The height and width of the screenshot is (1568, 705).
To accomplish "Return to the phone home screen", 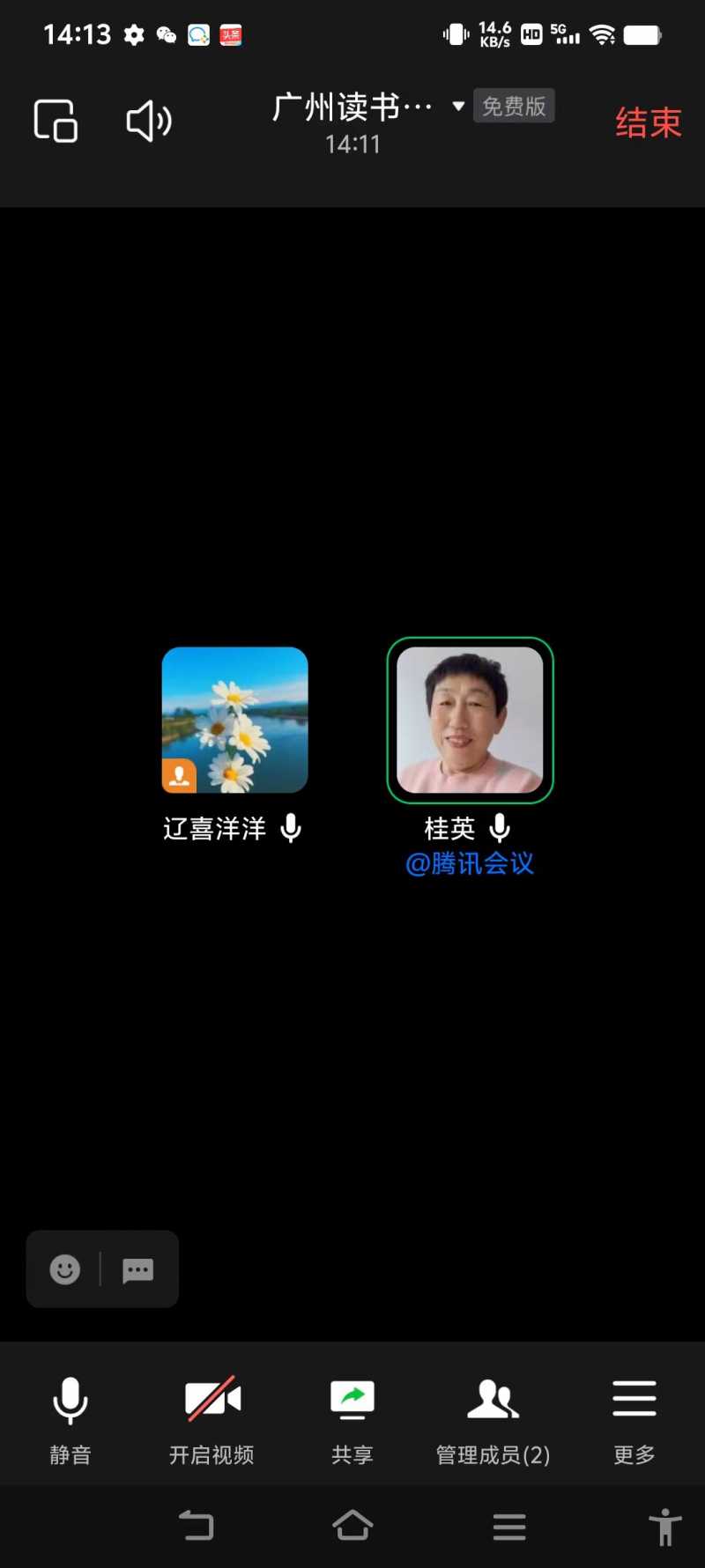I will click(352, 1525).
